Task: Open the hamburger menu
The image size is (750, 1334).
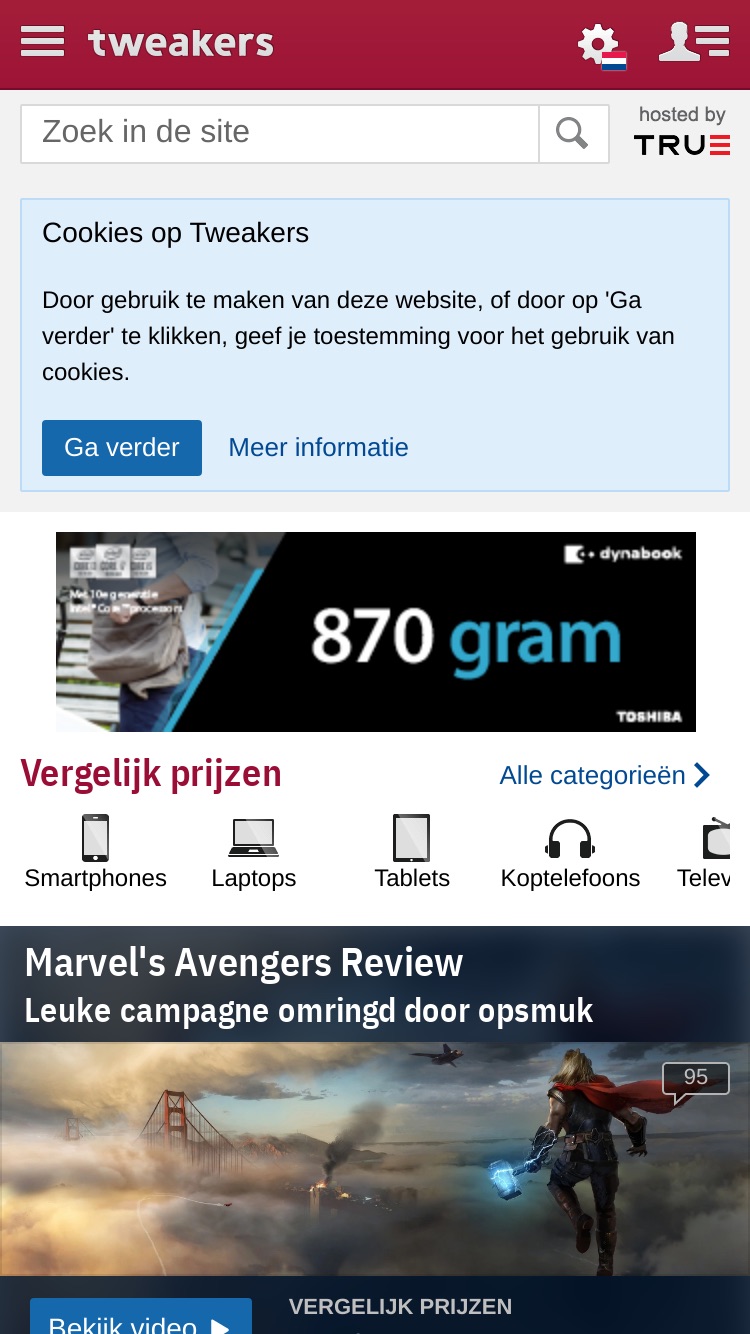Action: (x=42, y=42)
